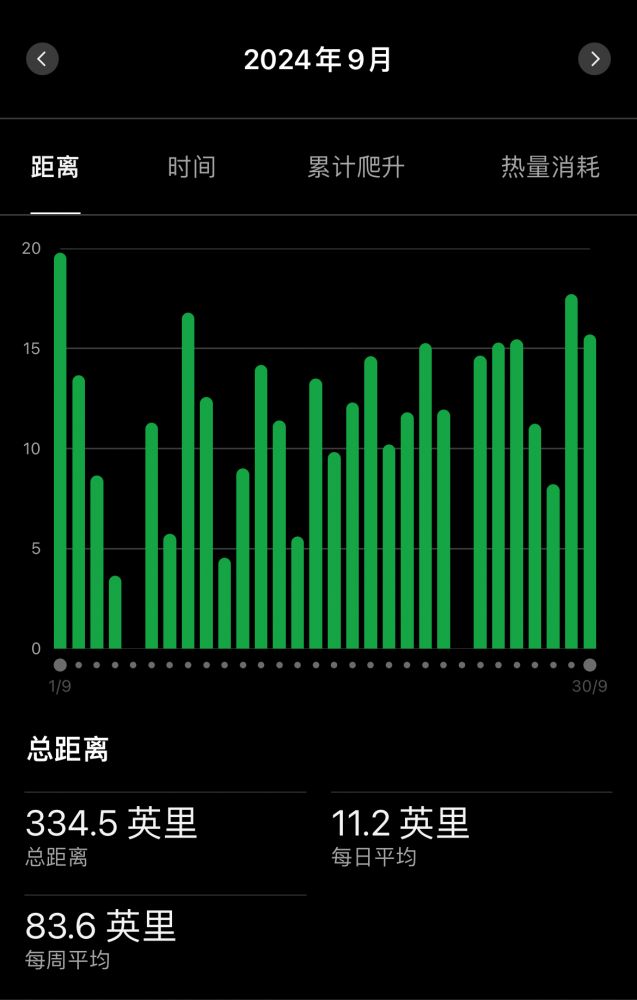
Task: Show the 累计爬升 tab
Action: (x=355, y=167)
